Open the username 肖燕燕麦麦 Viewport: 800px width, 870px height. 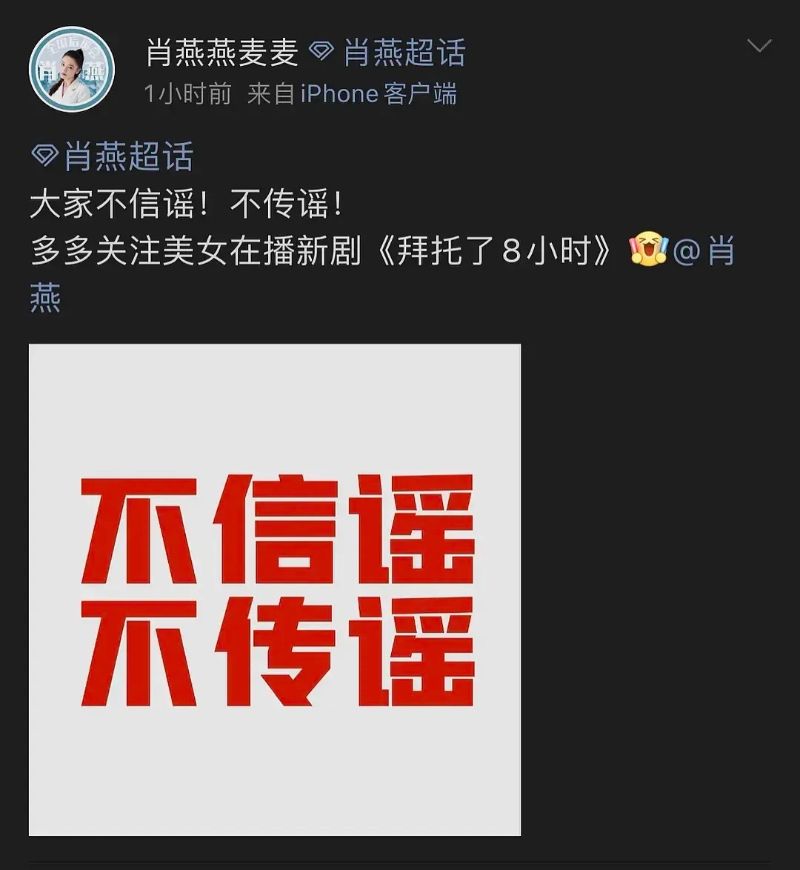click(222, 52)
